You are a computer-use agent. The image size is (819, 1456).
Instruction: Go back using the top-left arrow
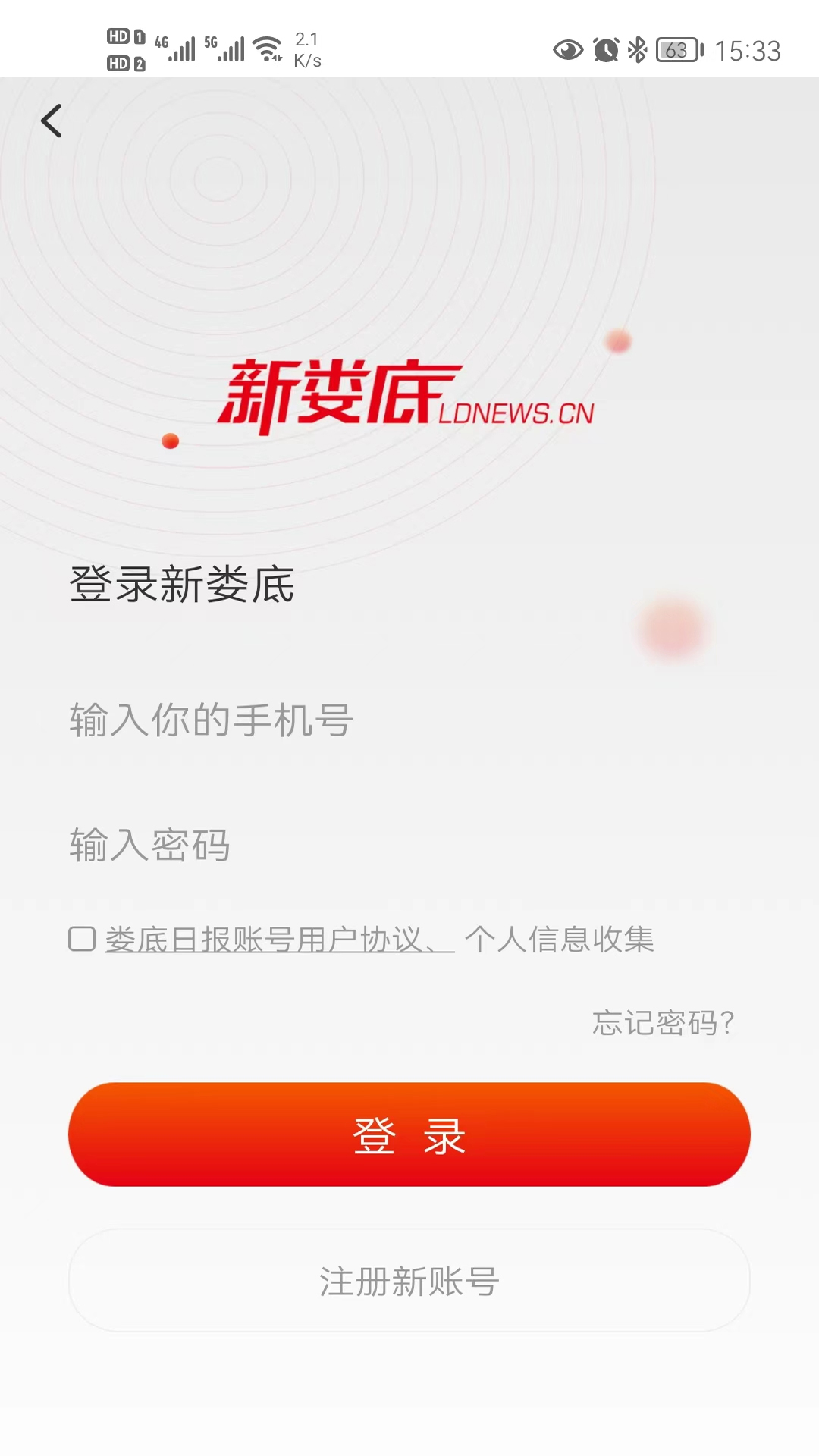coord(52,121)
